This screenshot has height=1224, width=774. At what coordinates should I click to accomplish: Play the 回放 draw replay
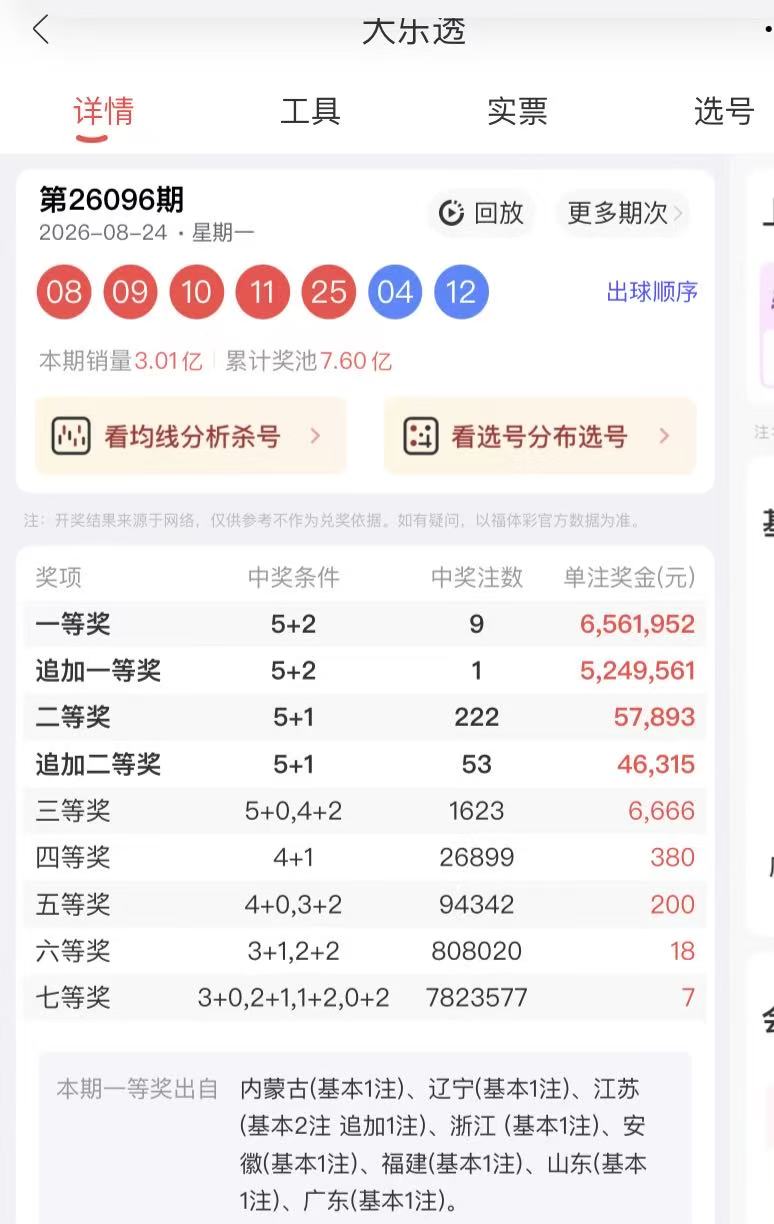tap(482, 213)
